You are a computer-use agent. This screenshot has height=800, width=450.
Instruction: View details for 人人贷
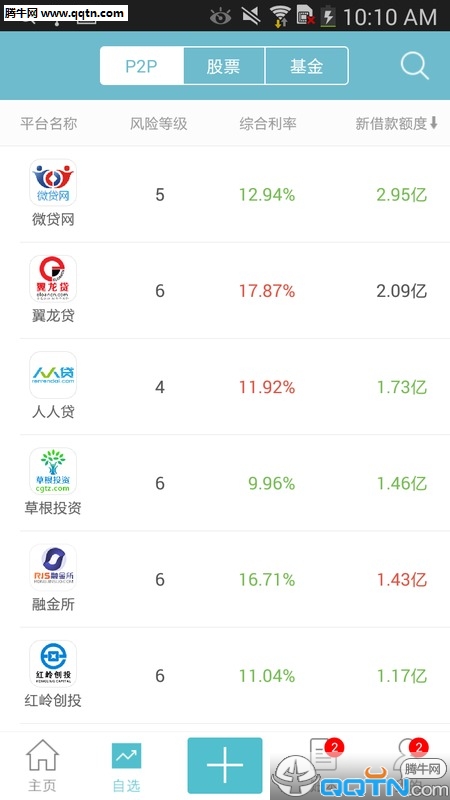(x=225, y=387)
